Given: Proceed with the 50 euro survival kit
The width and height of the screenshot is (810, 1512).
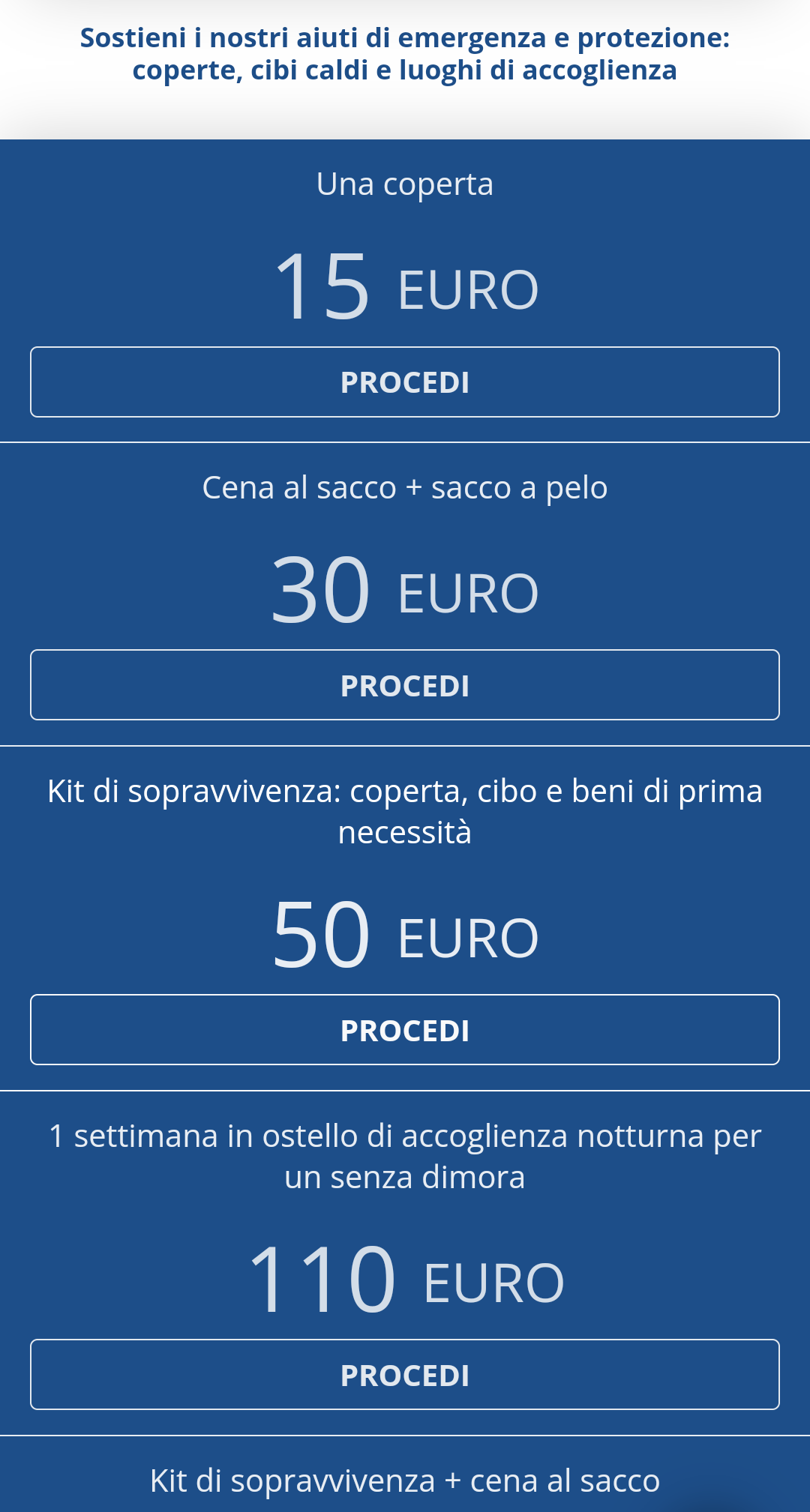Looking at the screenshot, I should (405, 1030).
